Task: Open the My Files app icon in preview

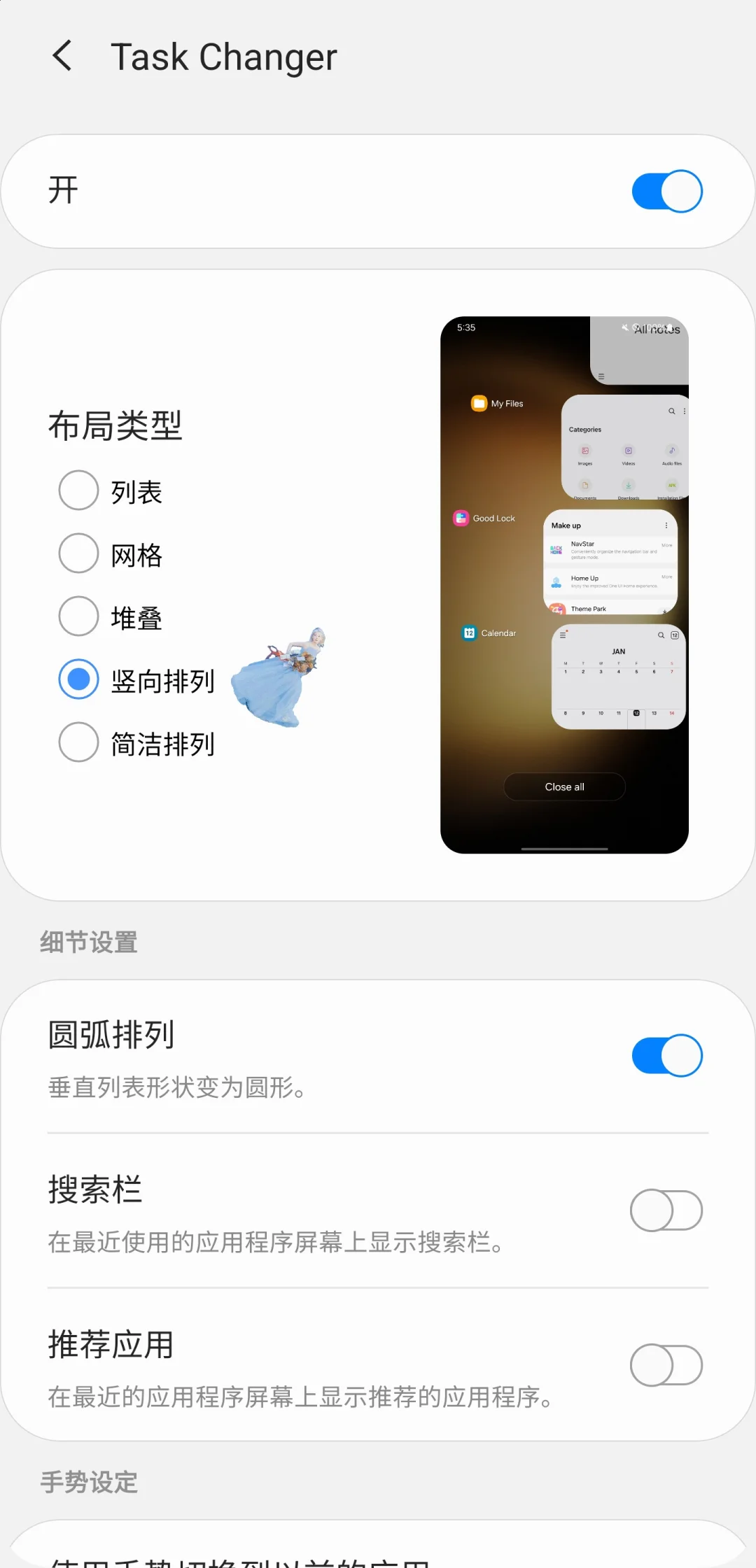Action: pyautogui.click(x=479, y=403)
